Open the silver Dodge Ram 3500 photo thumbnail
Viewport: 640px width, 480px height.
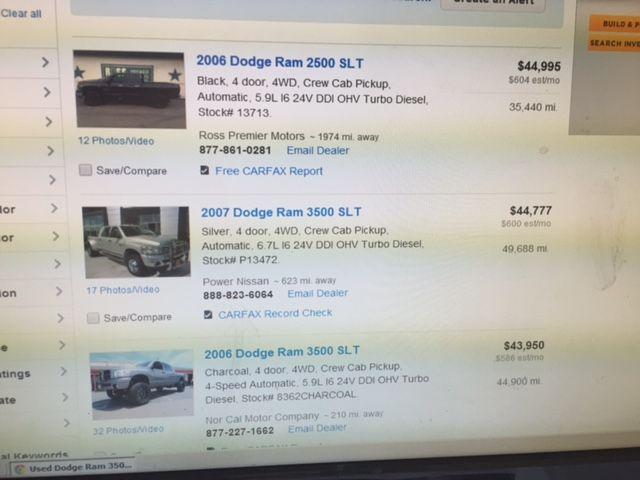(135, 242)
